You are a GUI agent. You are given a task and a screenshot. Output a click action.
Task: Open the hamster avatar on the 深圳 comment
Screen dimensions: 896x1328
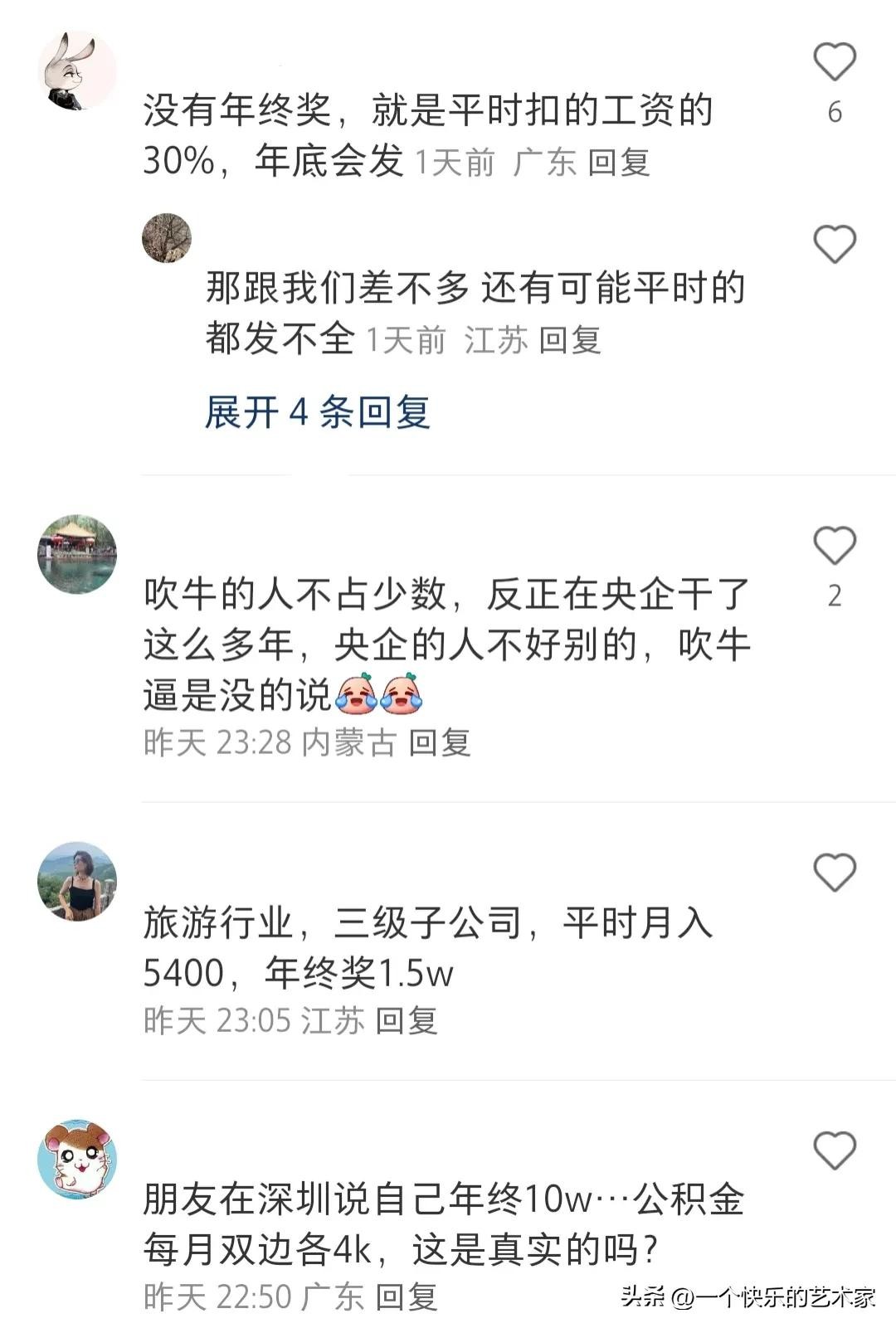coord(77,1159)
